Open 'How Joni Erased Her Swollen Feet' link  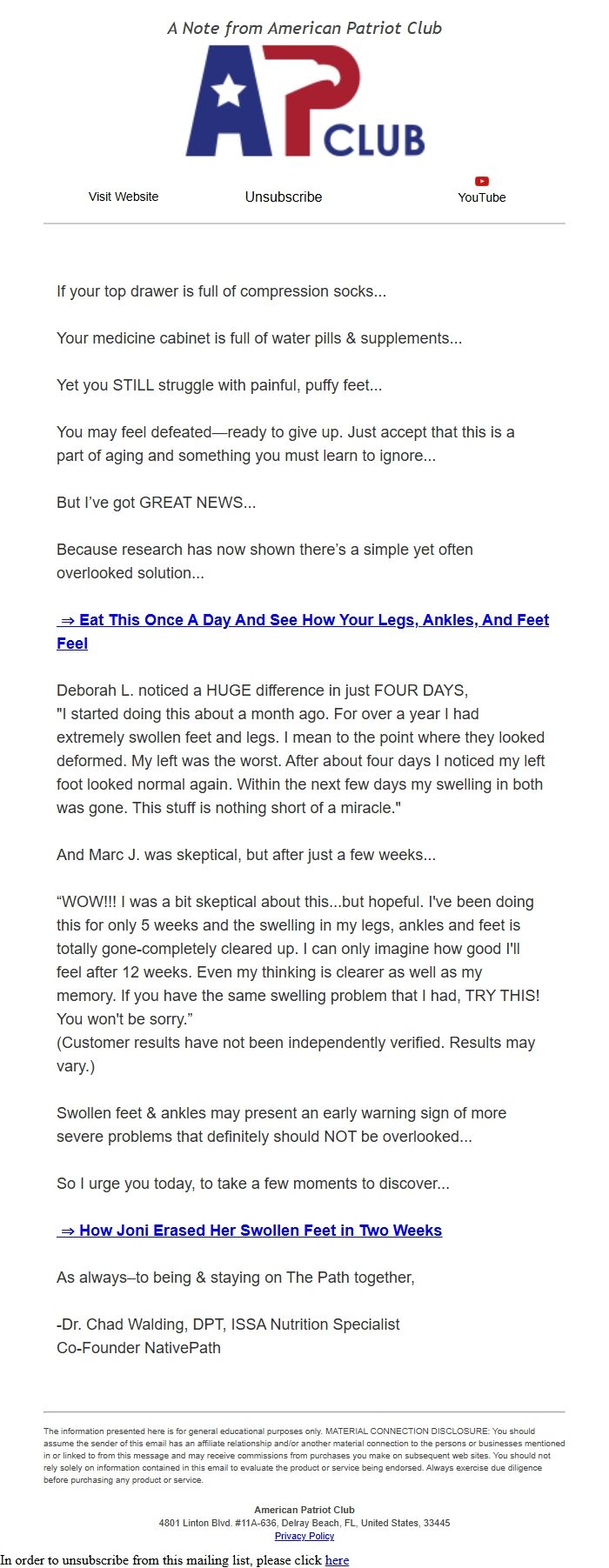coord(250,1230)
